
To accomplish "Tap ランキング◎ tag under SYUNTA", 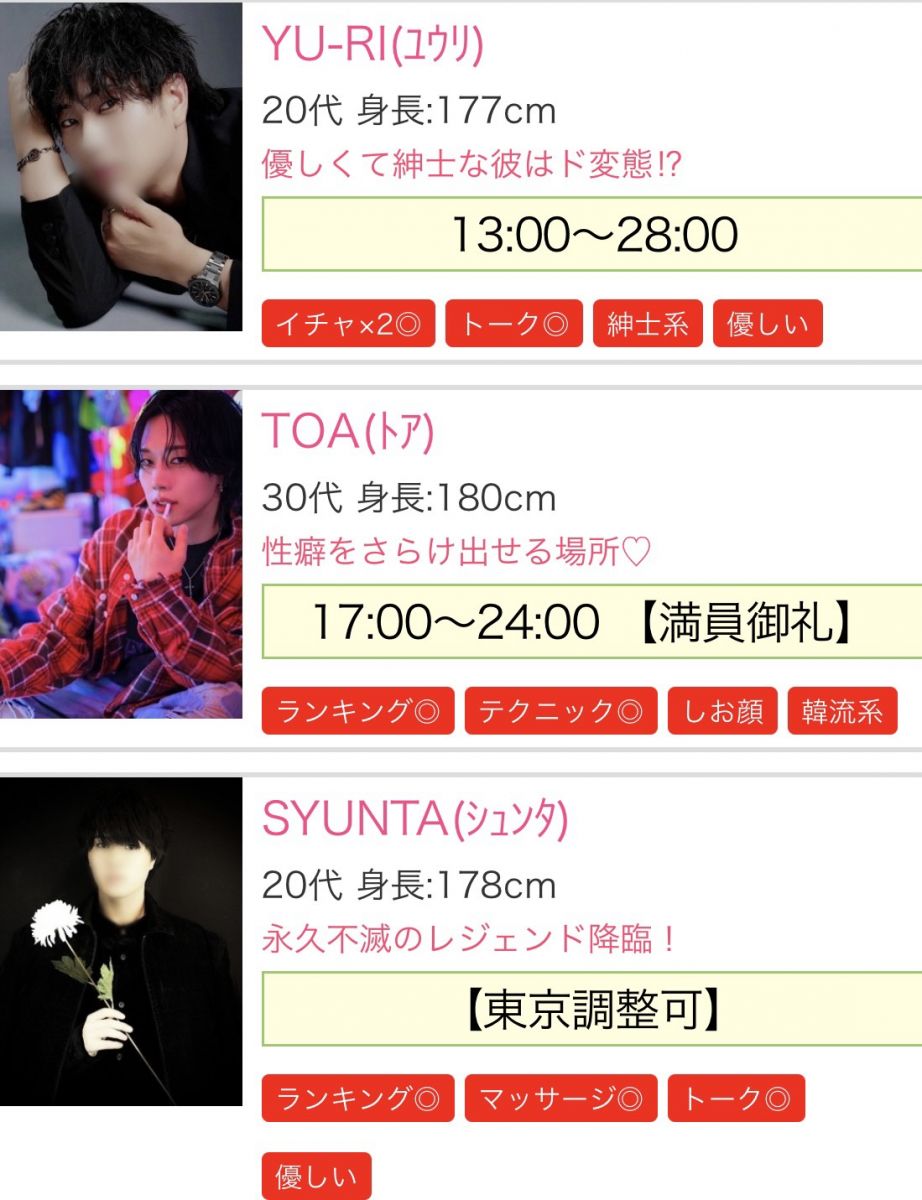I will point(358,1098).
